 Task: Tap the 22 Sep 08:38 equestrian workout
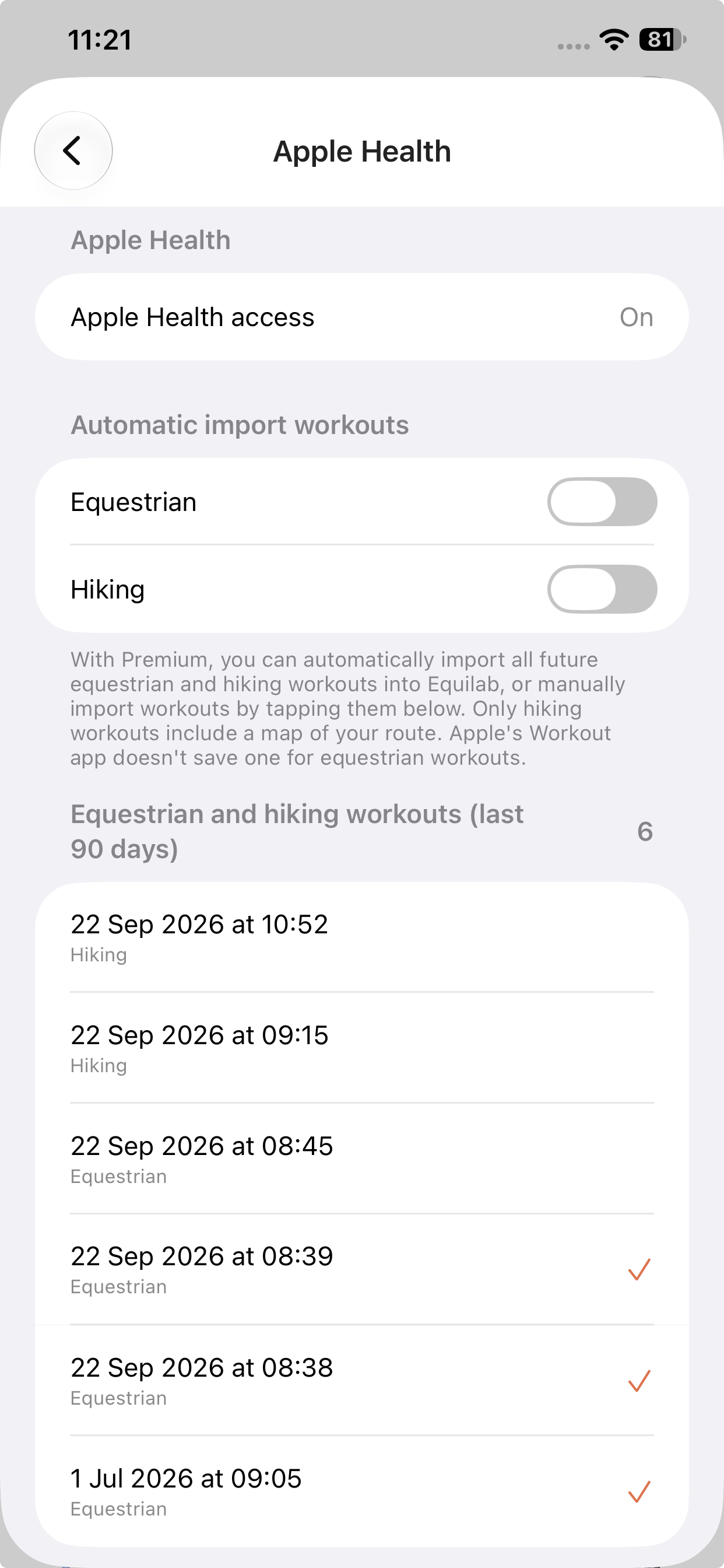point(362,1381)
